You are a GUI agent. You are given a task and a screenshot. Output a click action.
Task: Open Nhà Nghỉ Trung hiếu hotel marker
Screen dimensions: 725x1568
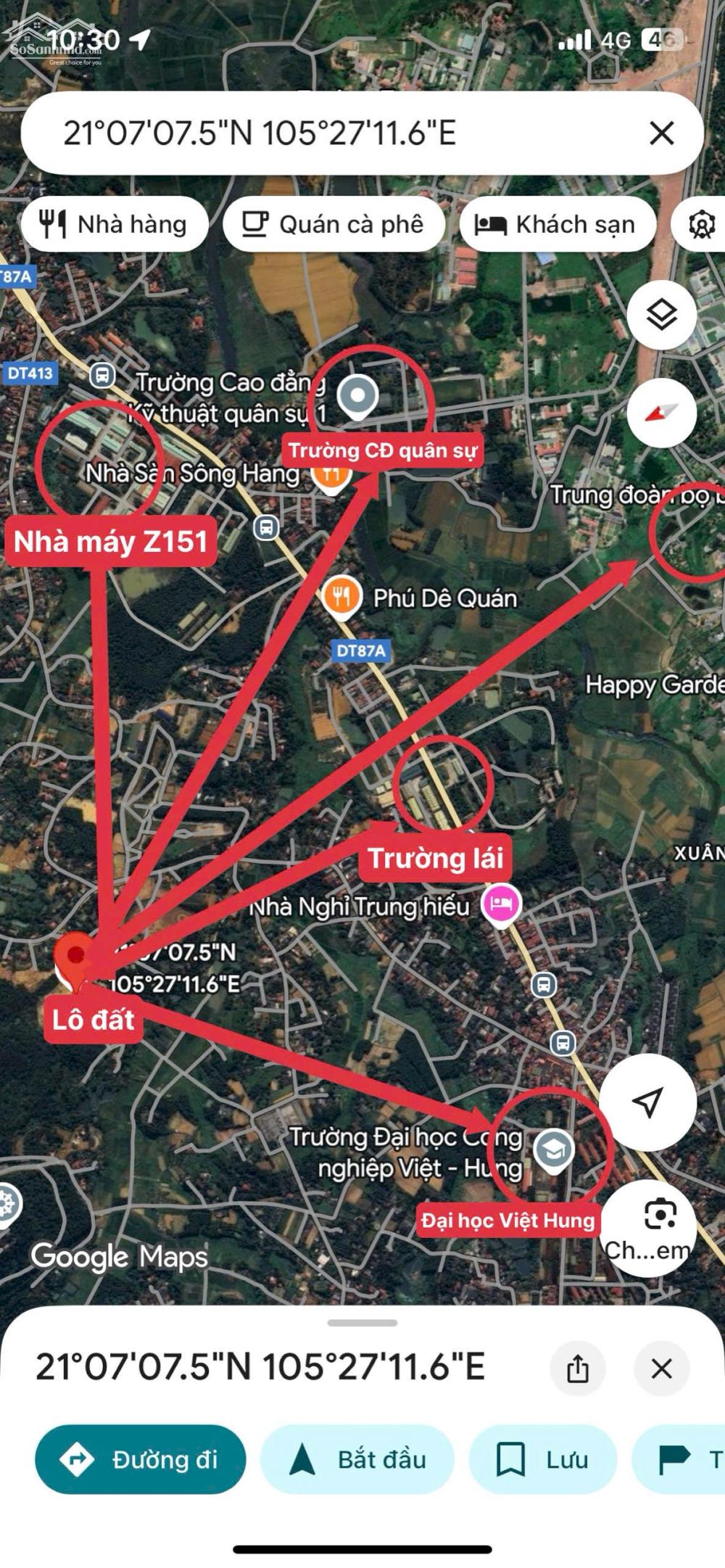coord(501,904)
